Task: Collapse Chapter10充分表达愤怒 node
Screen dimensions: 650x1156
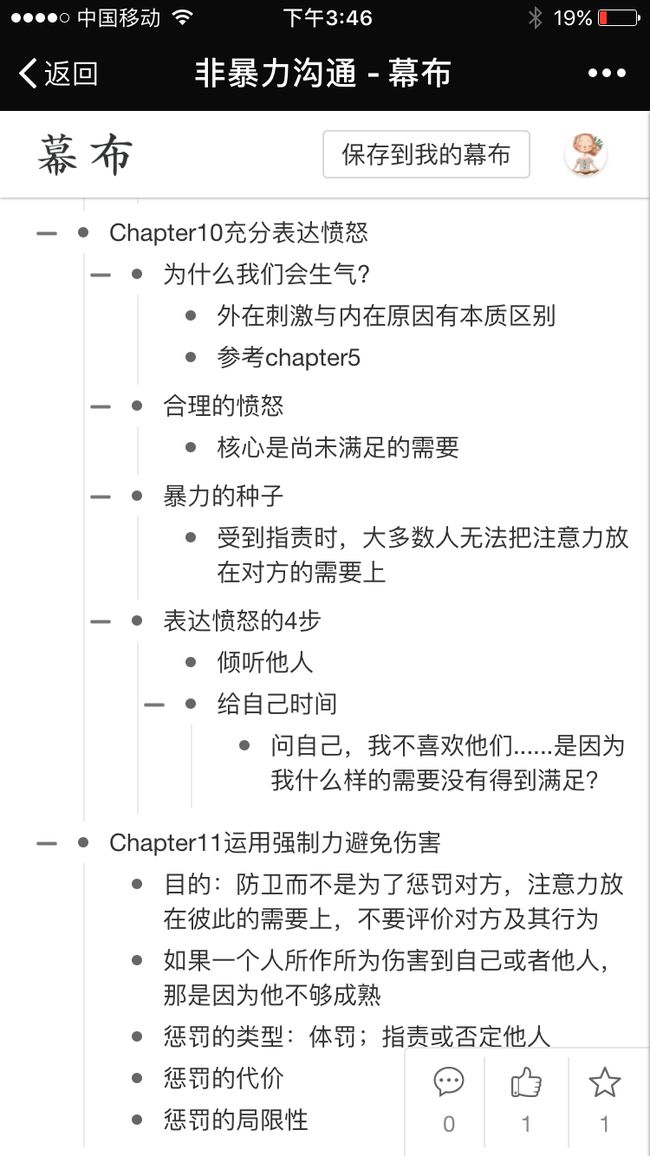Action: (46, 233)
